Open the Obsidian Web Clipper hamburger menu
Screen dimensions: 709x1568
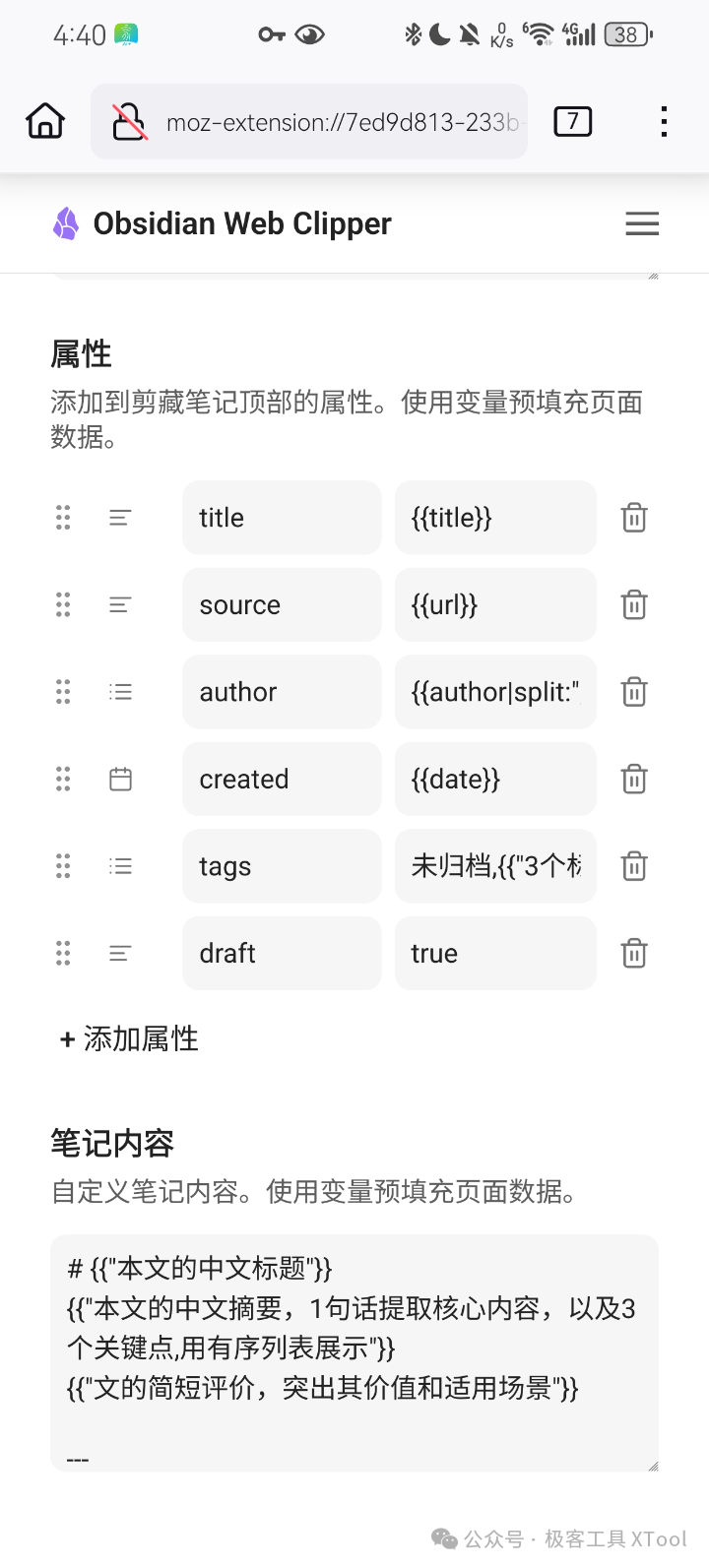(642, 223)
